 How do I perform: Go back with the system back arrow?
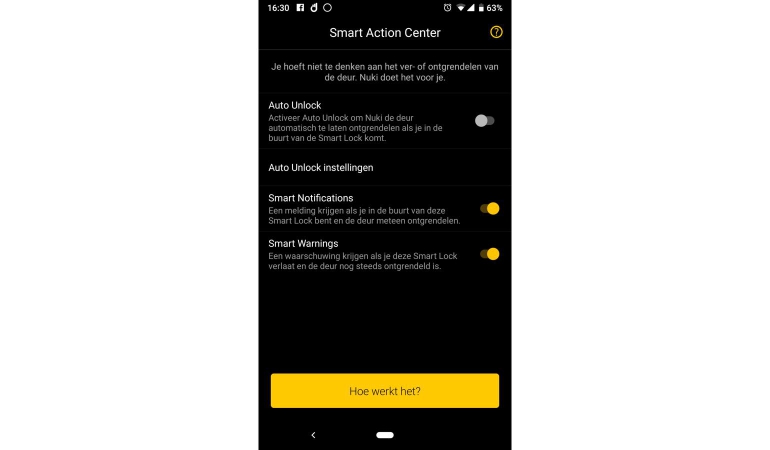[x=313, y=435]
